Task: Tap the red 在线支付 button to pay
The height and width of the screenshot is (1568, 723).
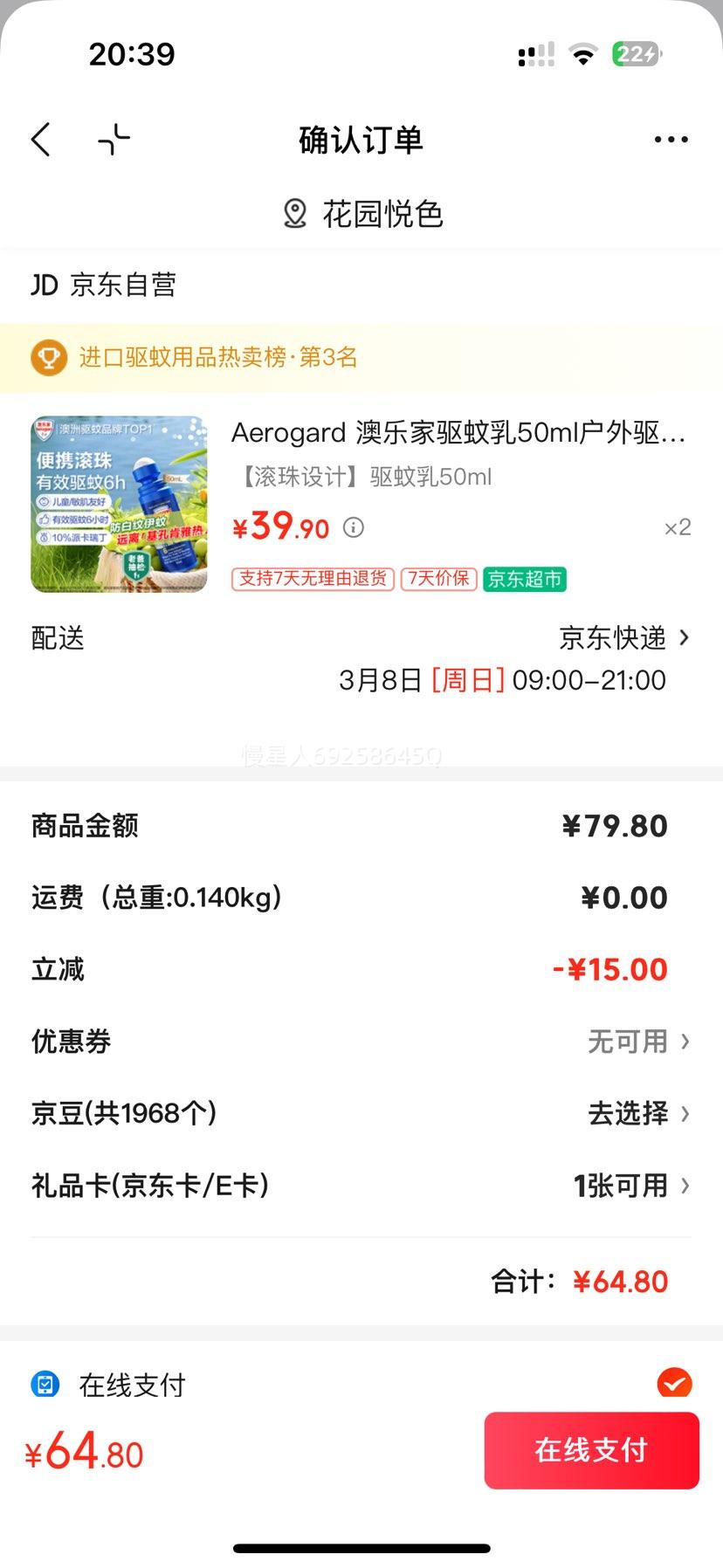Action: click(x=591, y=1450)
